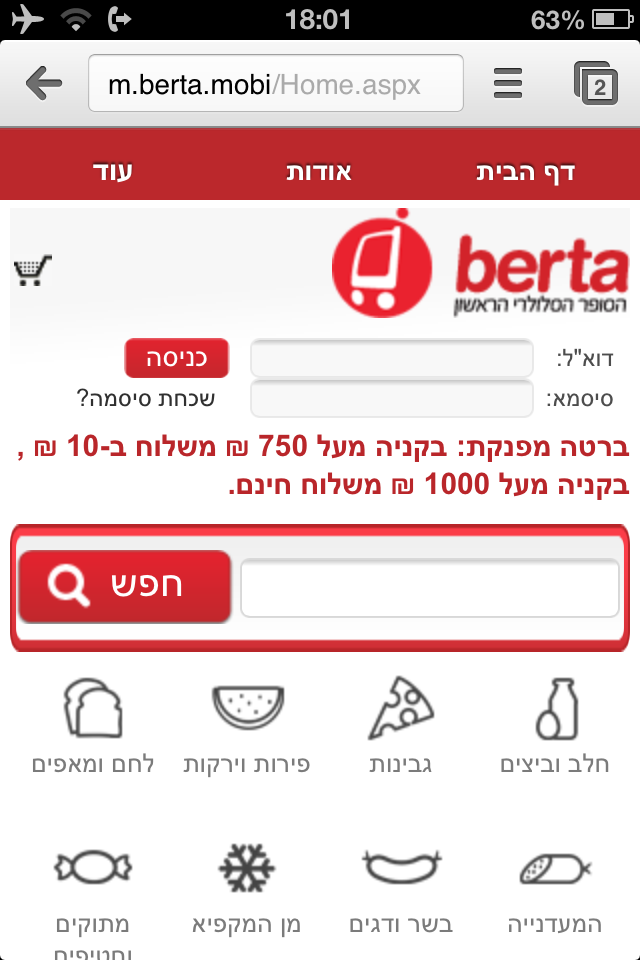Browse the בשר ודגים category
640x960 pixels.
[x=401, y=888]
